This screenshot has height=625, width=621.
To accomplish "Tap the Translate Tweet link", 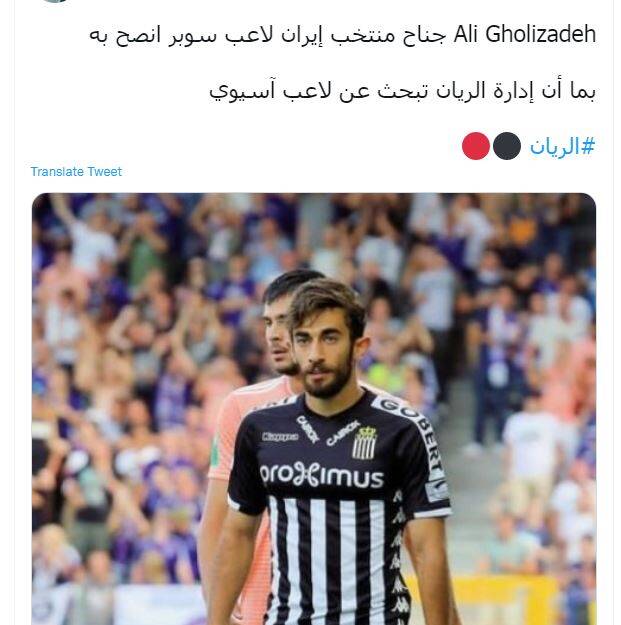I will [76, 172].
